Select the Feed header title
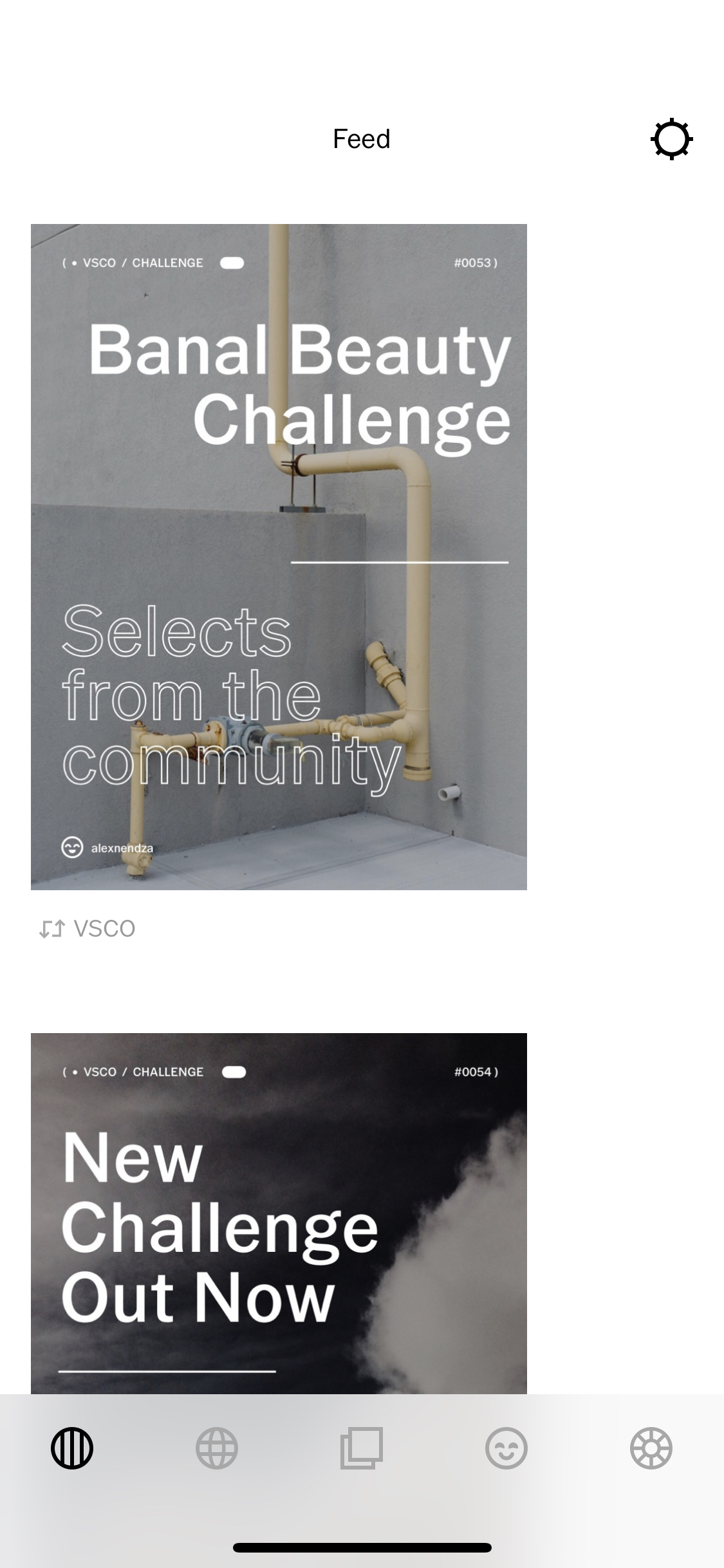Screen dimensions: 724x1568 (x=362, y=138)
